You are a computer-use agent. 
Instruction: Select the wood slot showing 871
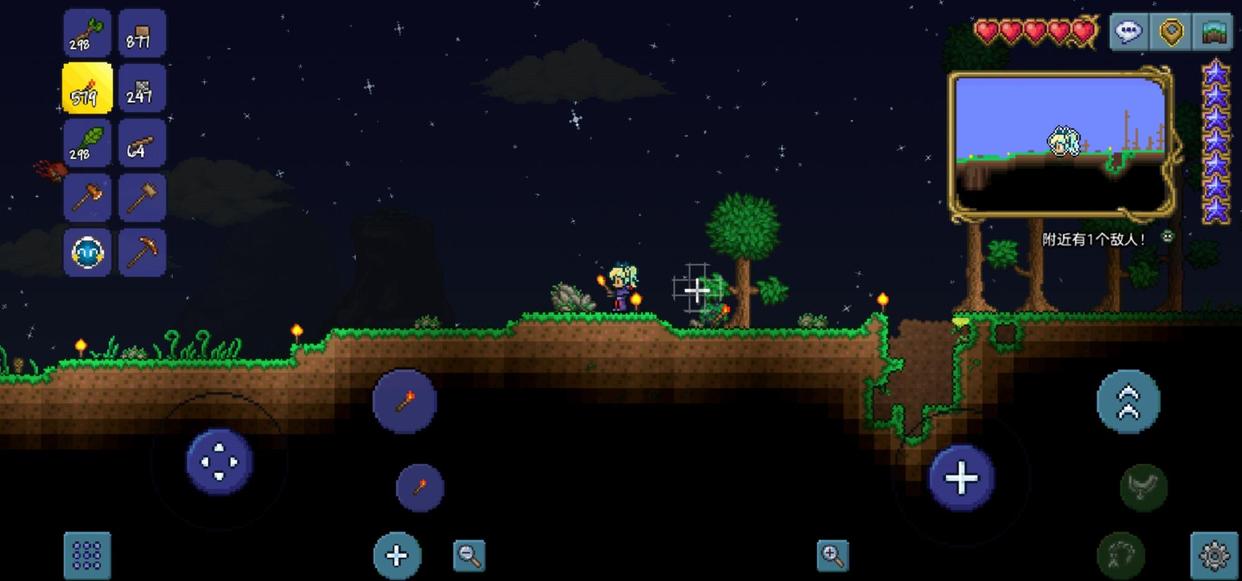coord(141,33)
